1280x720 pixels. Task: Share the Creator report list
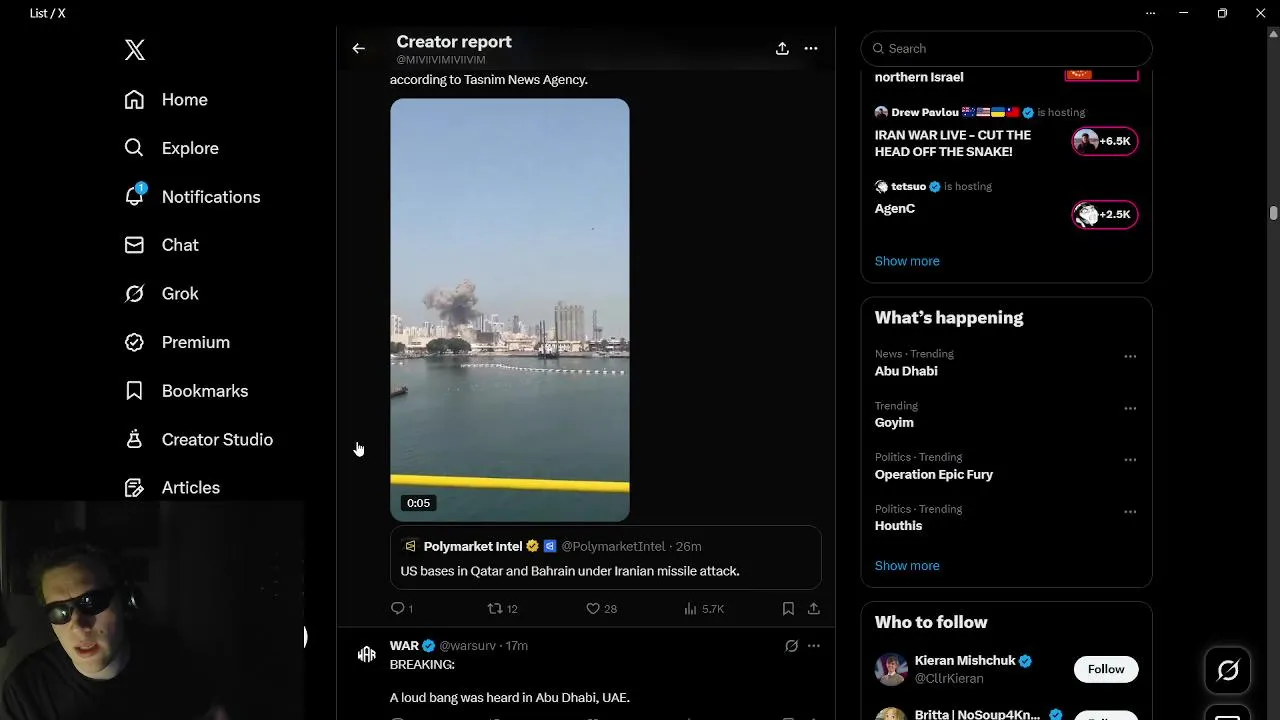(782, 48)
